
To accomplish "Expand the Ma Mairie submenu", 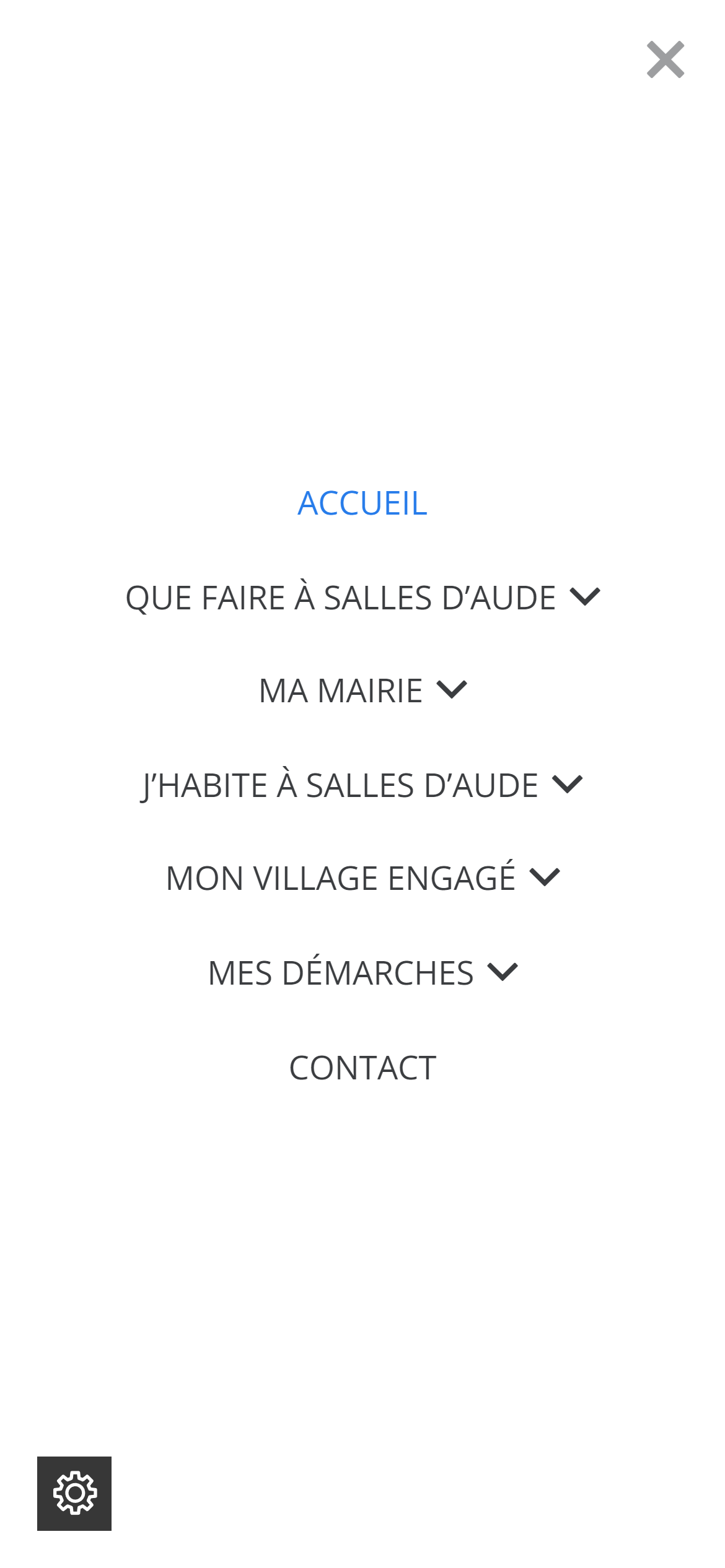I will click(x=452, y=690).
